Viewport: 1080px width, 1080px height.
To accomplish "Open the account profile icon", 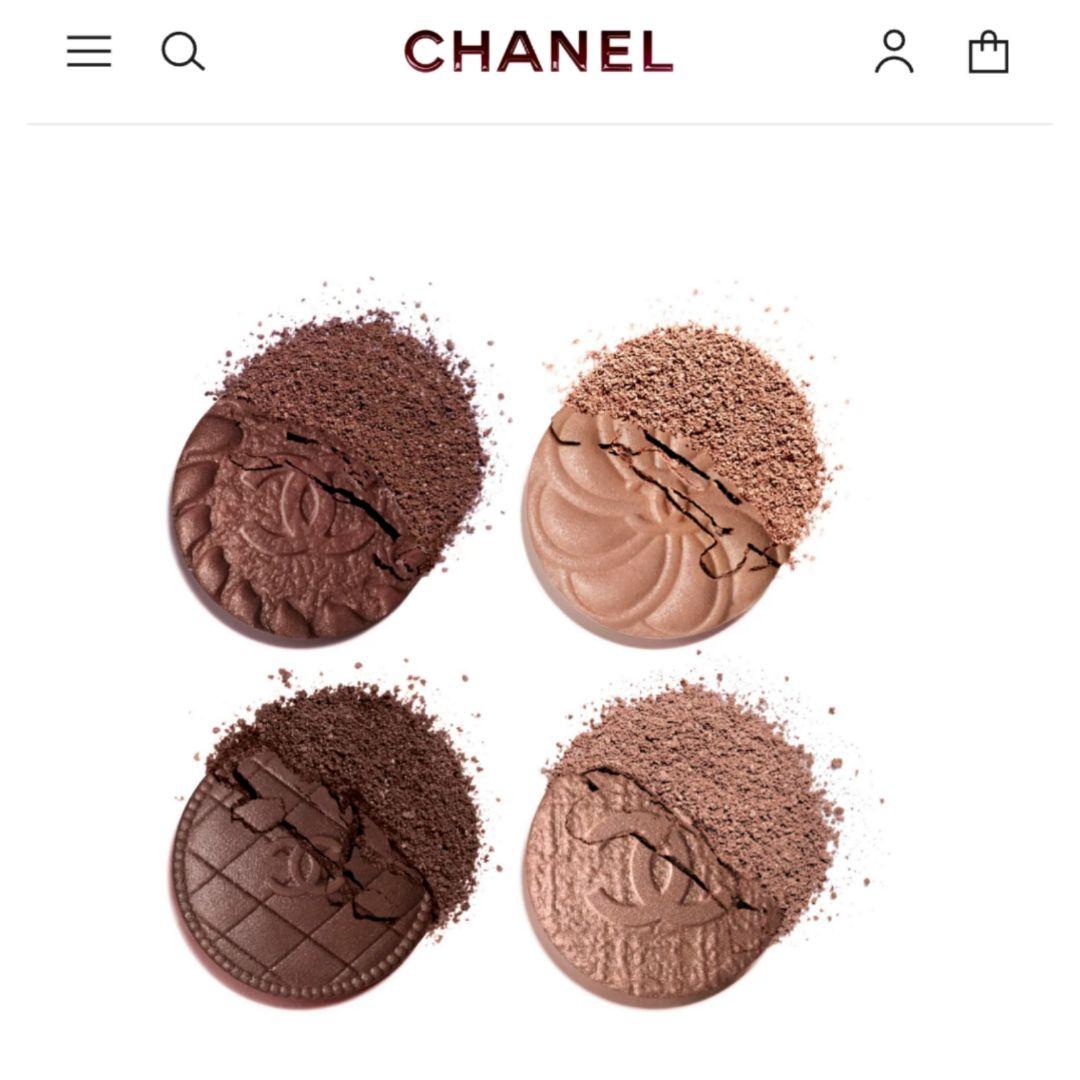I will [894, 52].
